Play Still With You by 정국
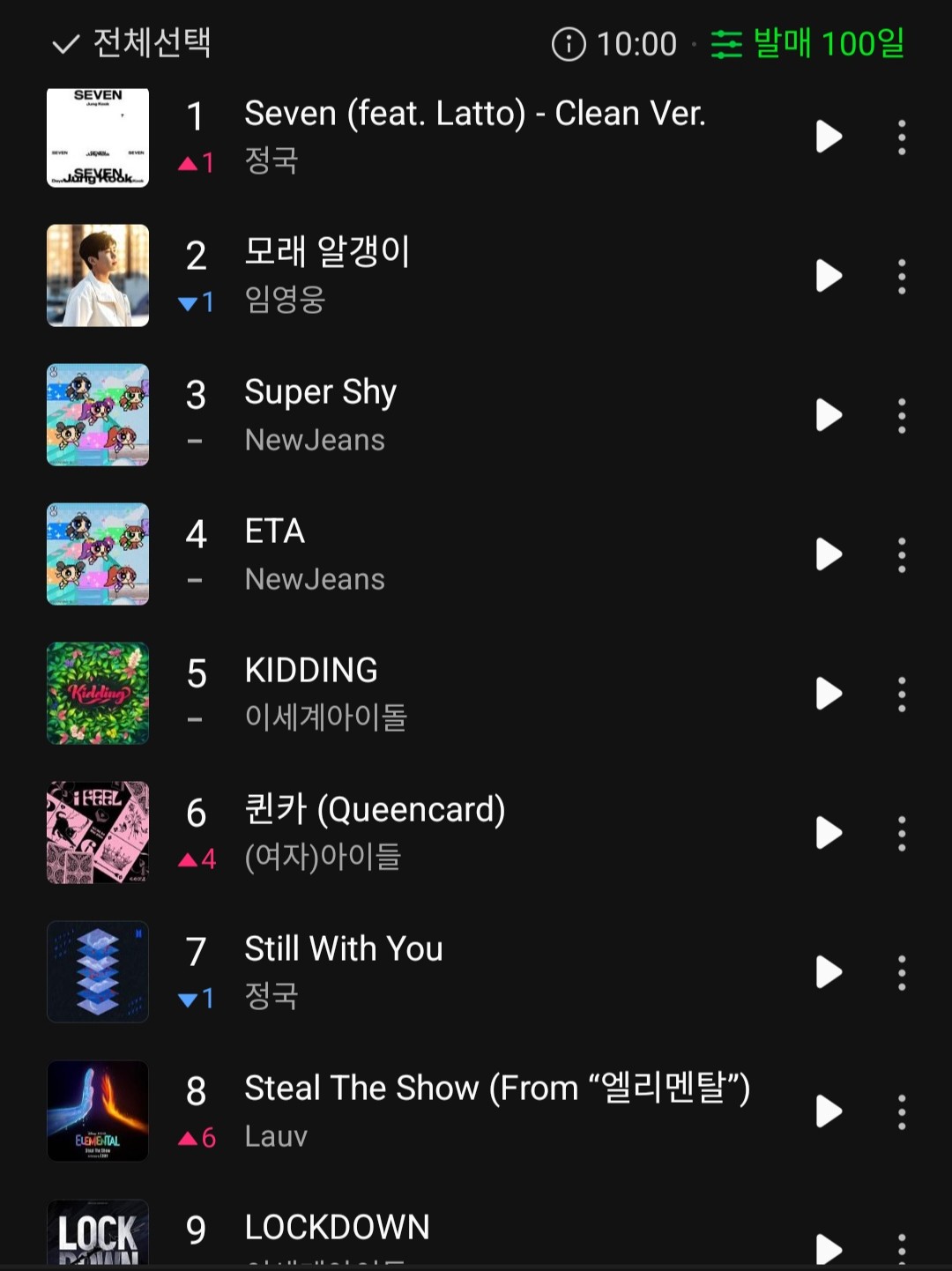Image resolution: width=952 pixels, height=1271 pixels. coord(828,972)
